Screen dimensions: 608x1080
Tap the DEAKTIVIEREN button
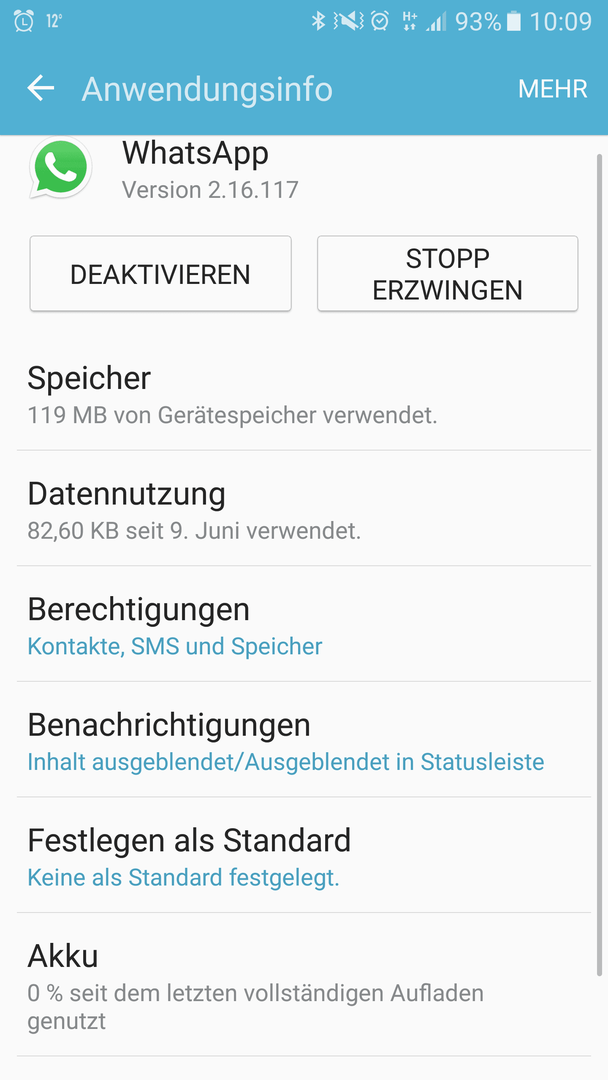160,273
